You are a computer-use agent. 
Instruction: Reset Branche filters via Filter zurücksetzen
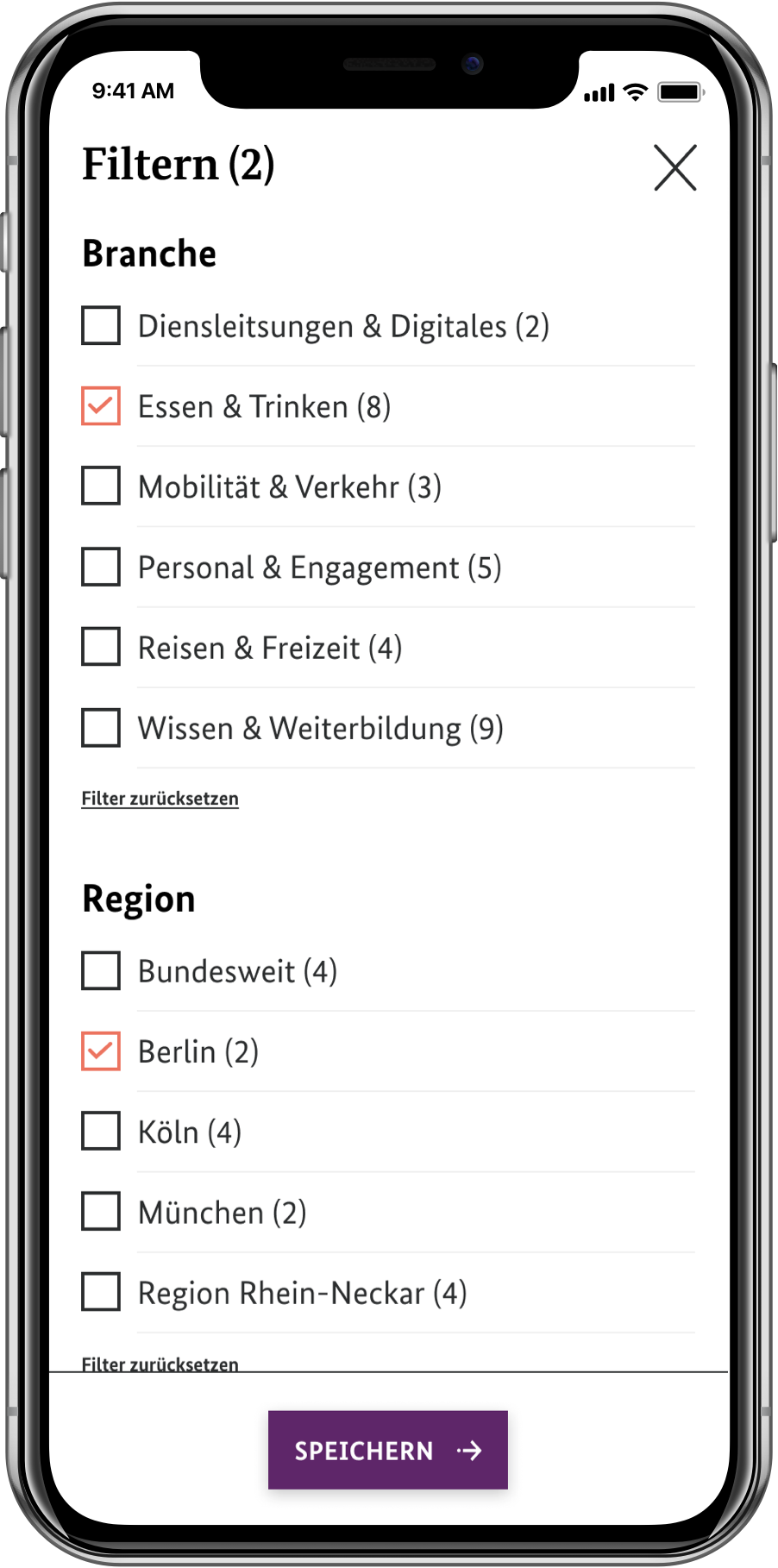(x=160, y=799)
